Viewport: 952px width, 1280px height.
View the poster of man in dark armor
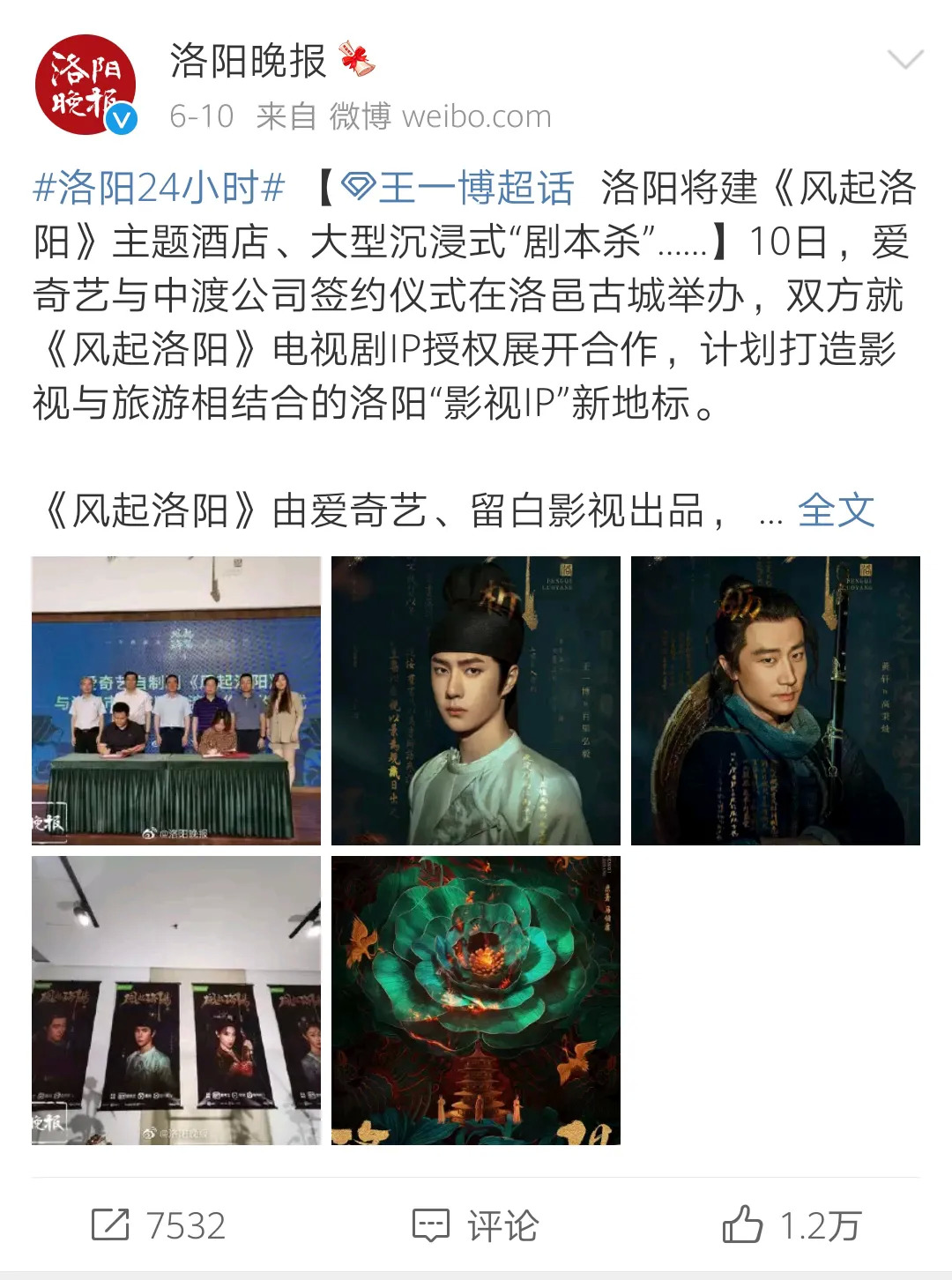[776, 701]
